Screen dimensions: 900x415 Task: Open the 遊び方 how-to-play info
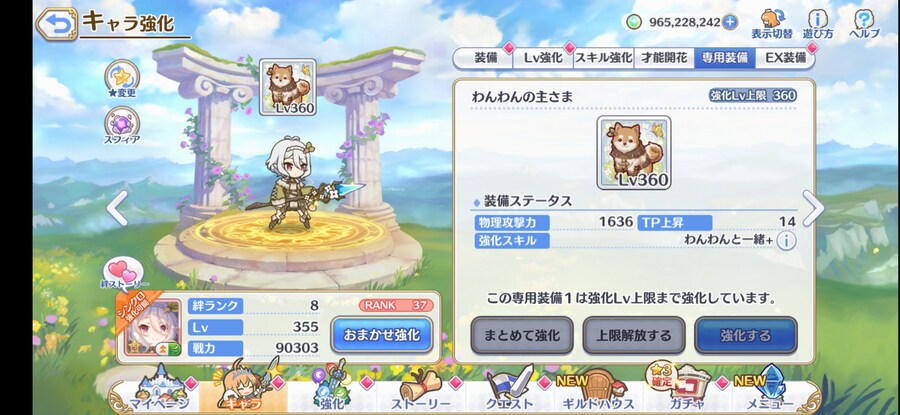tap(818, 22)
